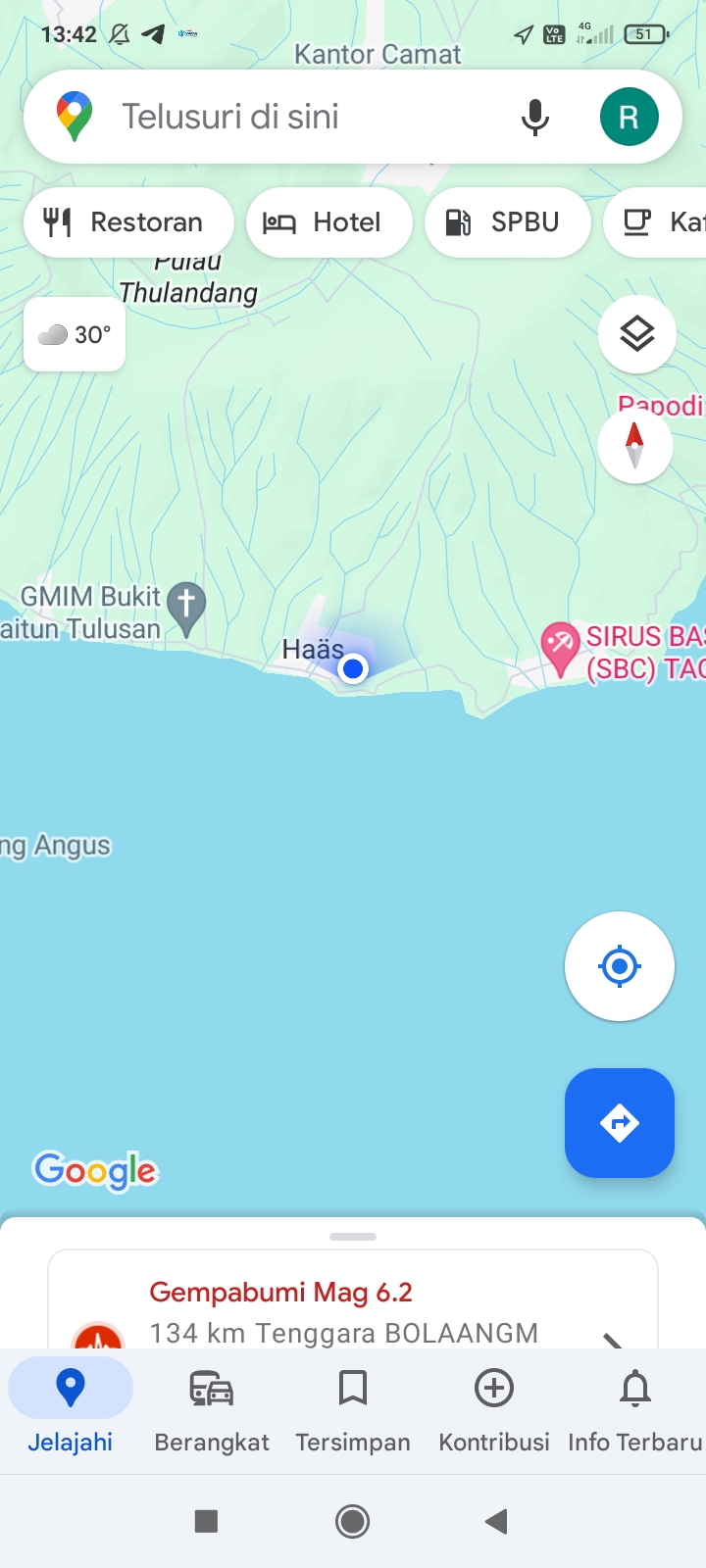Tap the GMIM Bukit Zaitun Tulusan church pin
706x1568 pixels.
(x=186, y=609)
